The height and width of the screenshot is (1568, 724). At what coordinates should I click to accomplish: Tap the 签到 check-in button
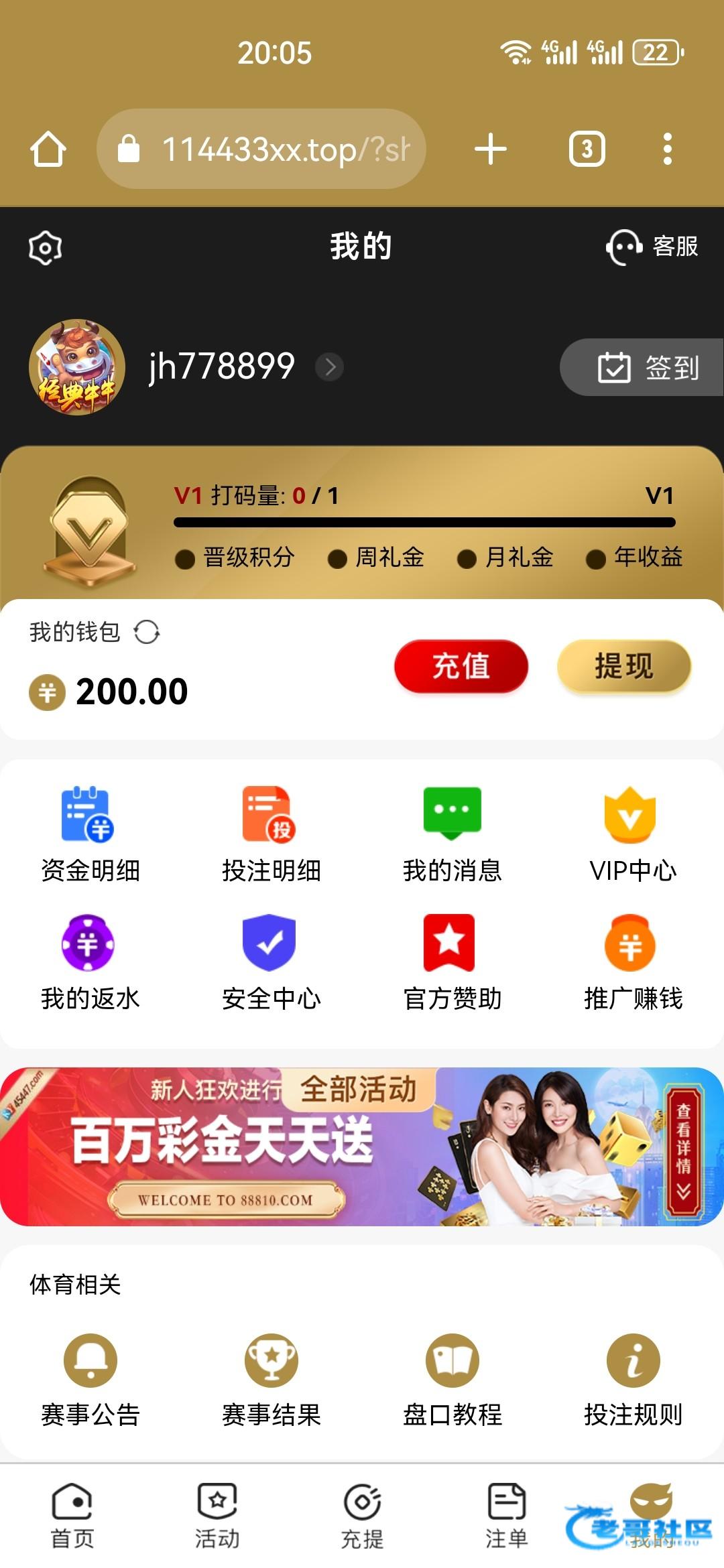646,367
